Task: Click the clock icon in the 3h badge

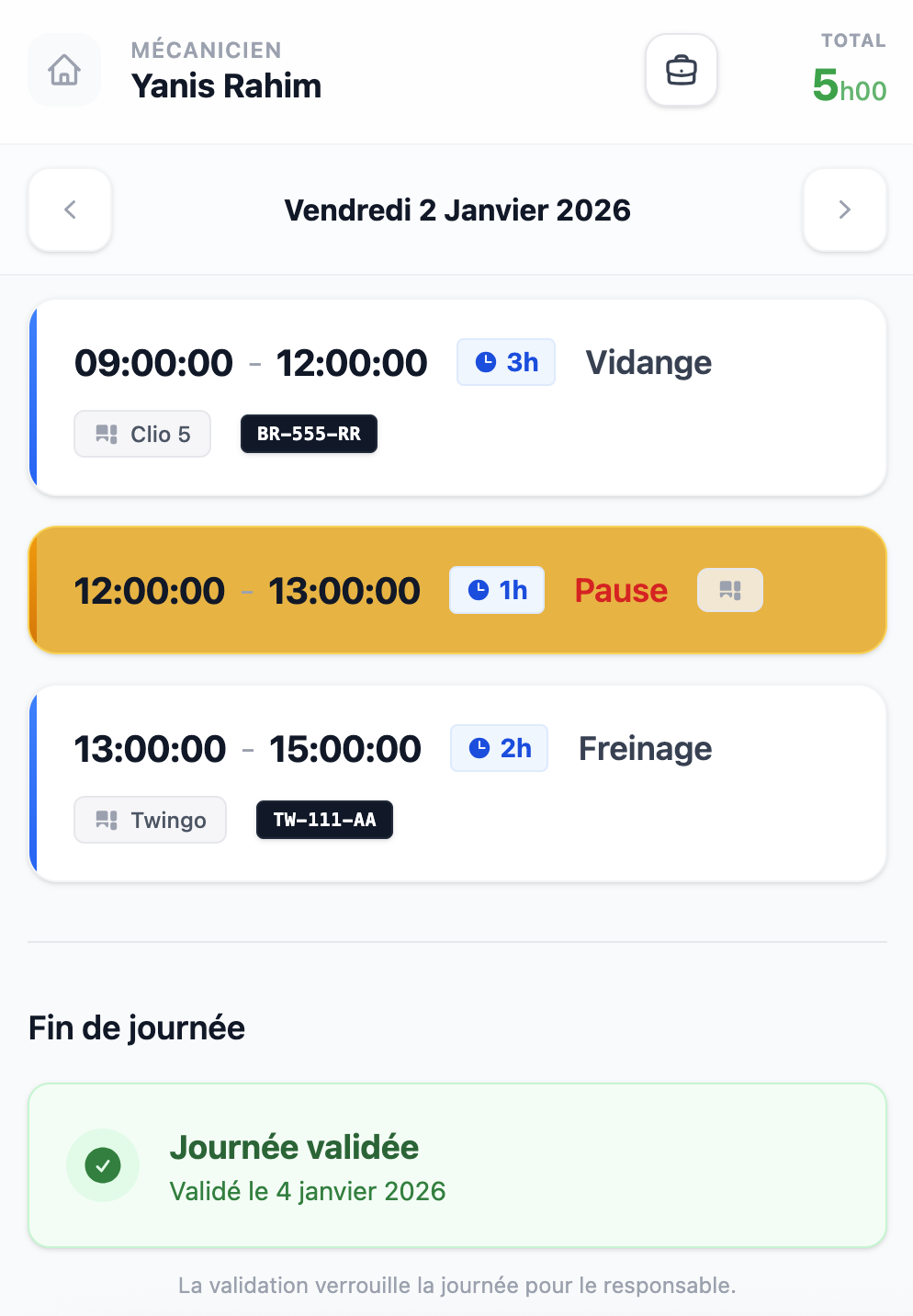Action: (x=484, y=362)
